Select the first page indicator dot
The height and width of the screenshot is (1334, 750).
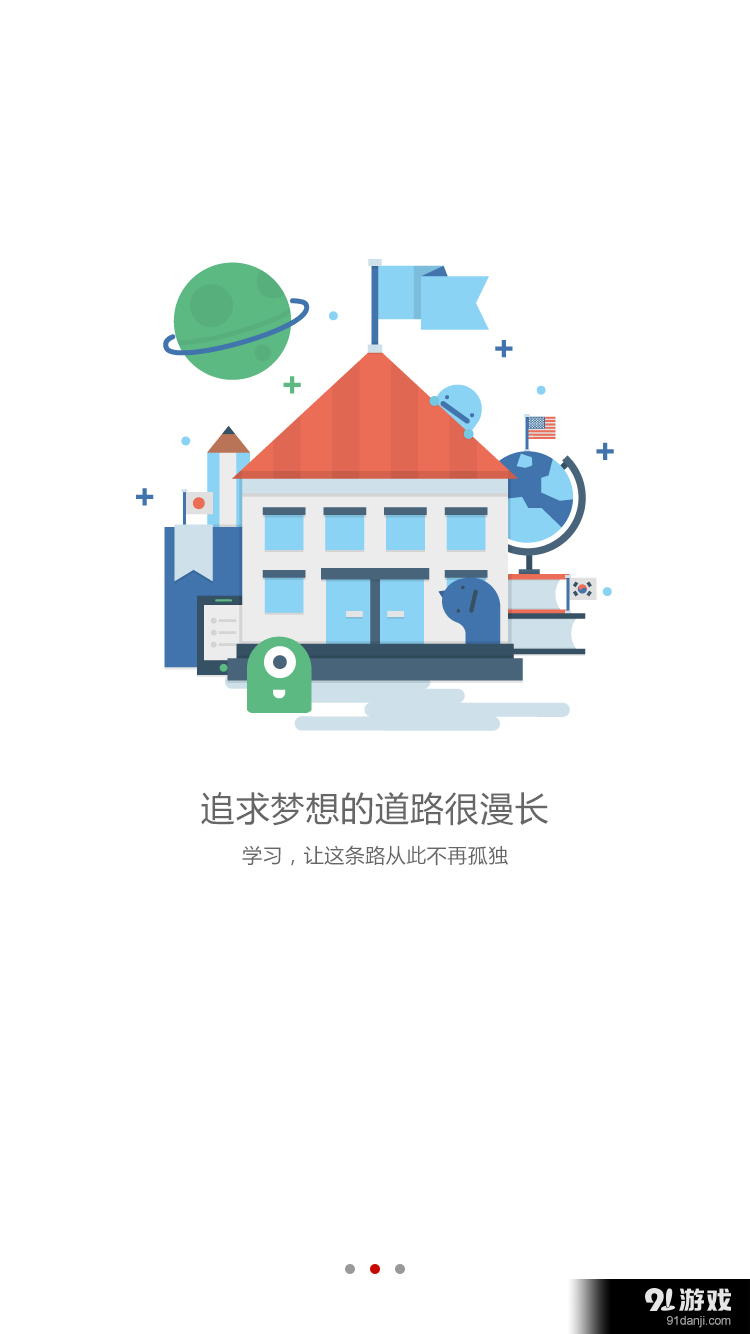point(350,1269)
